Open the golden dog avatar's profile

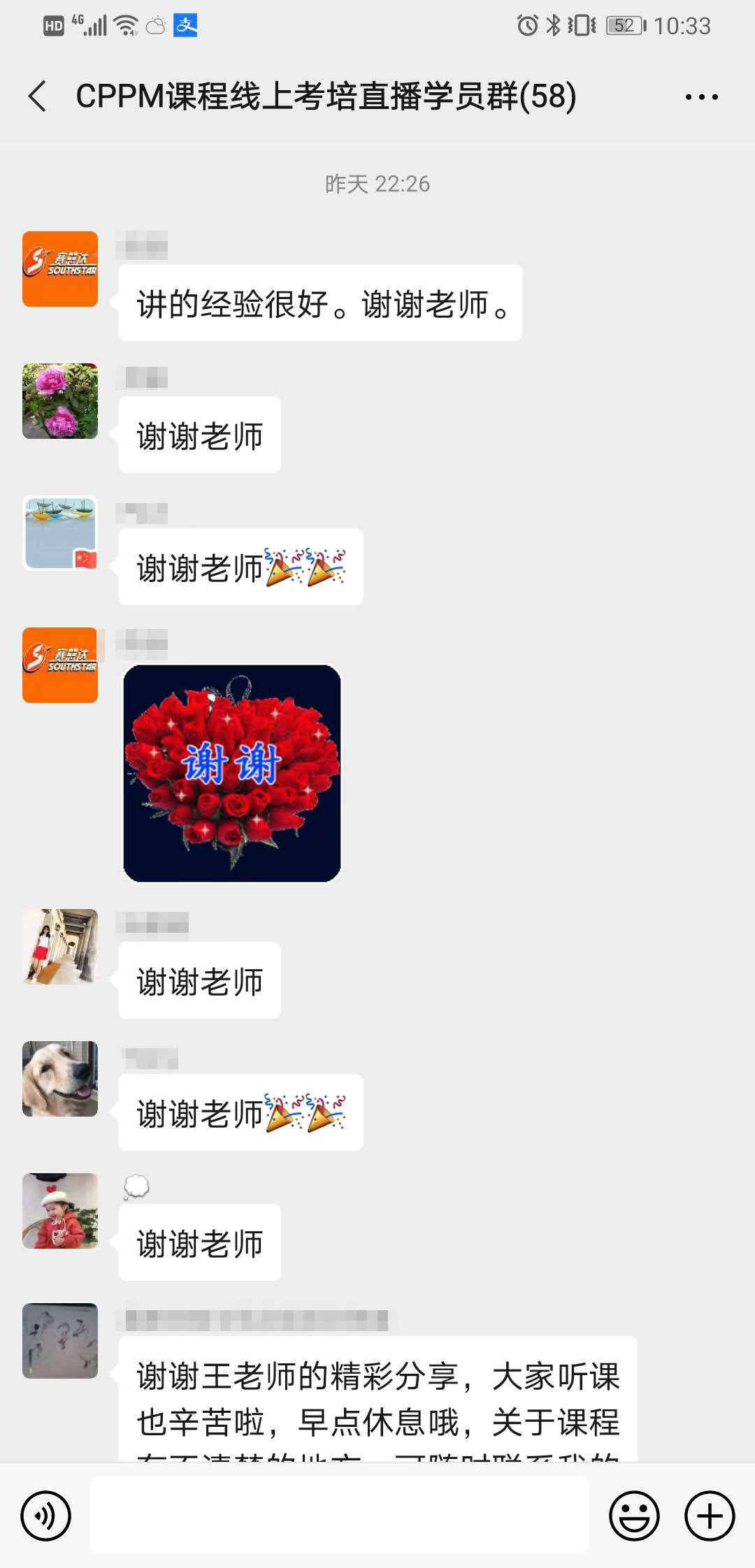click(x=60, y=1079)
